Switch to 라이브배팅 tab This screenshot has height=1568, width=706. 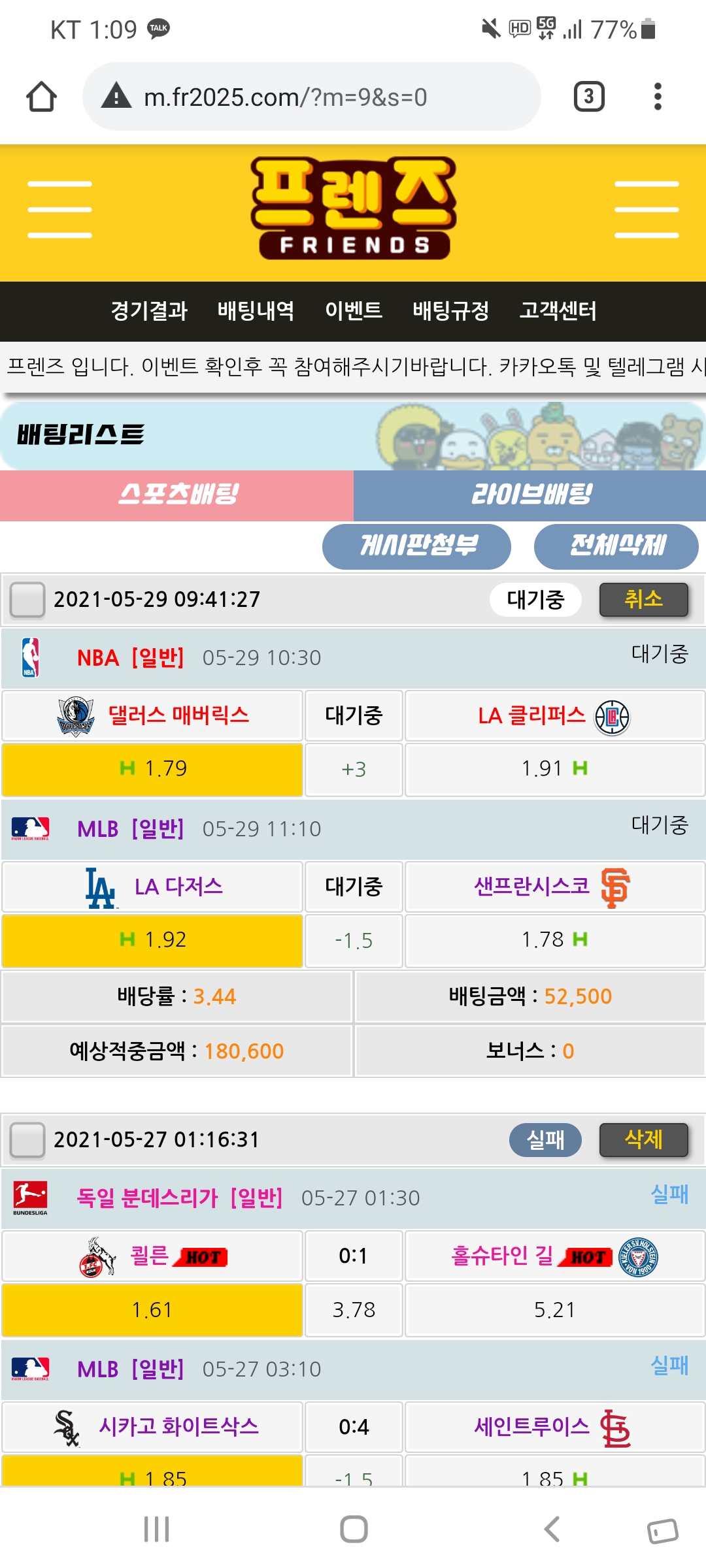coord(529,495)
